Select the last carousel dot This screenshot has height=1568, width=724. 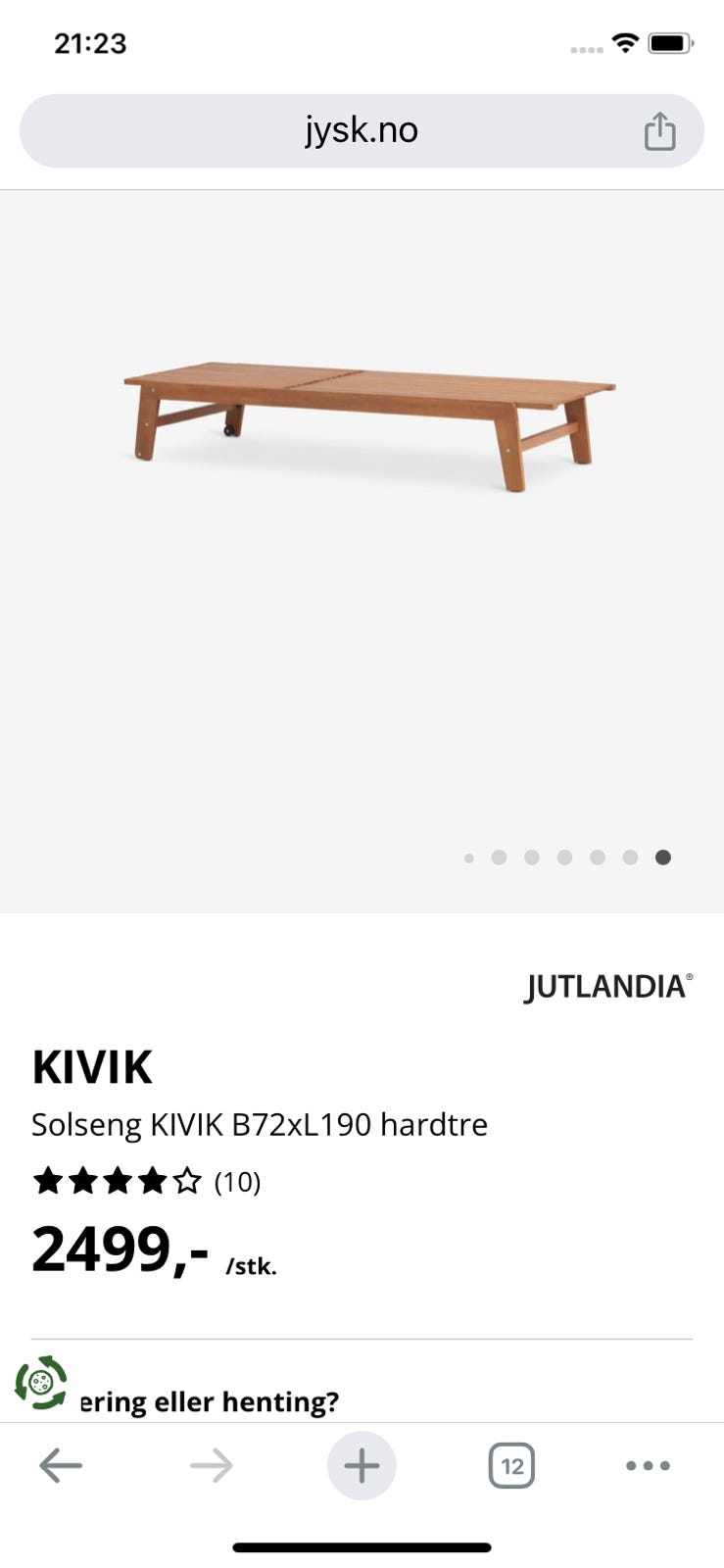(663, 857)
